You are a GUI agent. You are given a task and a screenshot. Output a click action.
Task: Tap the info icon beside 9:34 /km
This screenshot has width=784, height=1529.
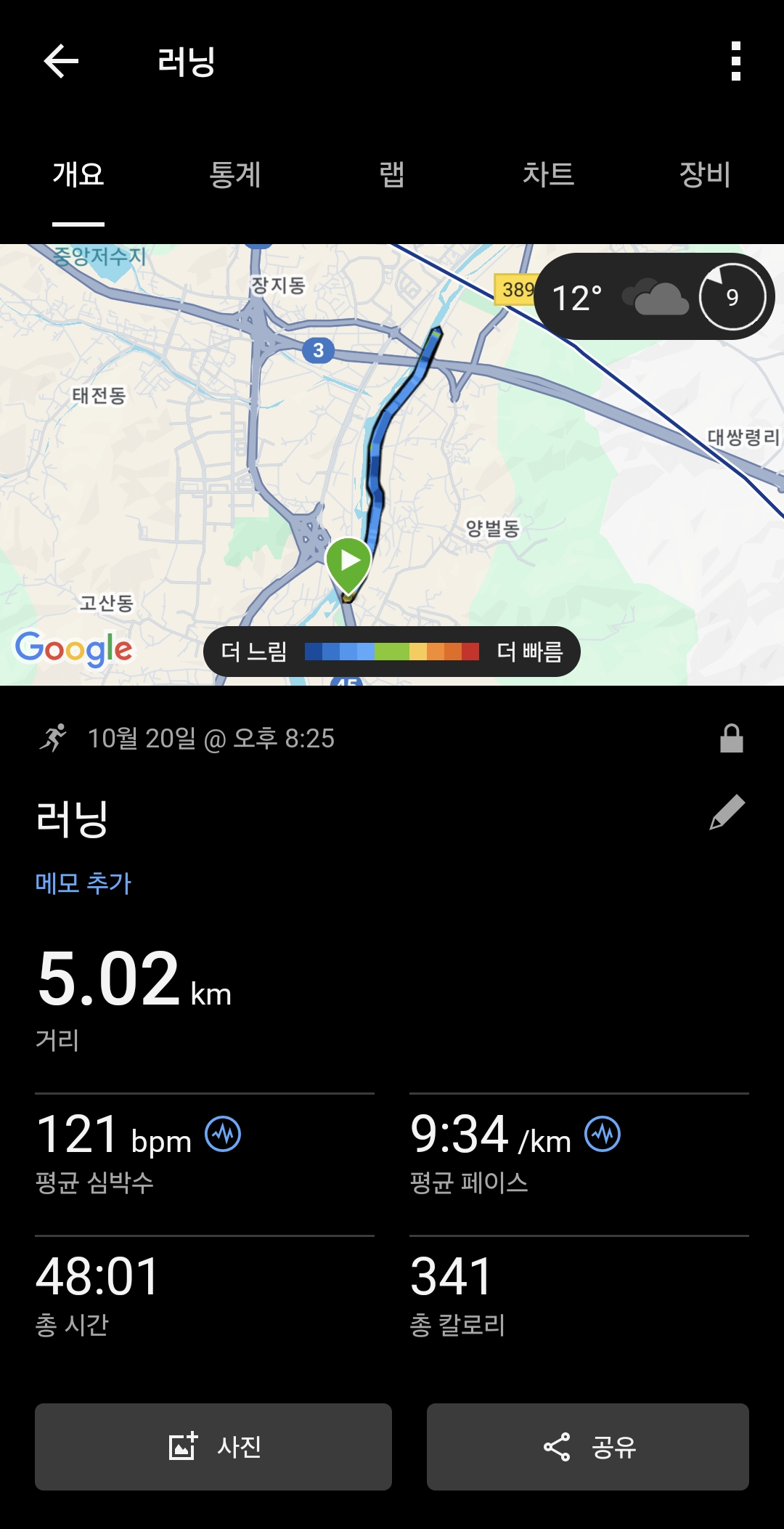tap(603, 1134)
